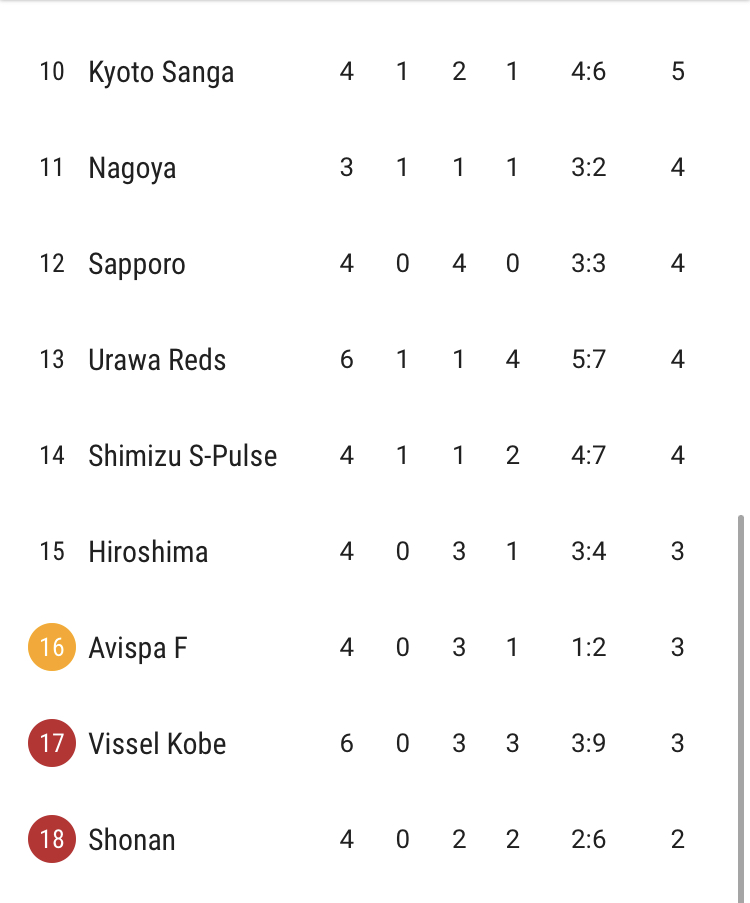The width and height of the screenshot is (750, 903).
Task: Open the Urawa Reds team row
Action: coord(369,360)
